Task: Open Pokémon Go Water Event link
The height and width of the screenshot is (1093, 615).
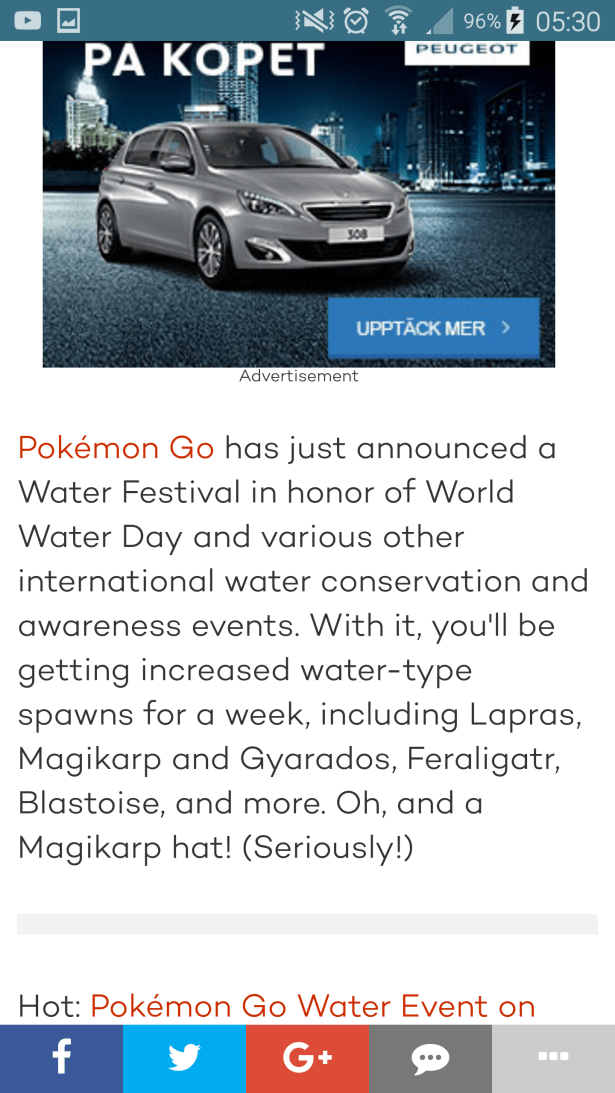Action: [312, 1005]
